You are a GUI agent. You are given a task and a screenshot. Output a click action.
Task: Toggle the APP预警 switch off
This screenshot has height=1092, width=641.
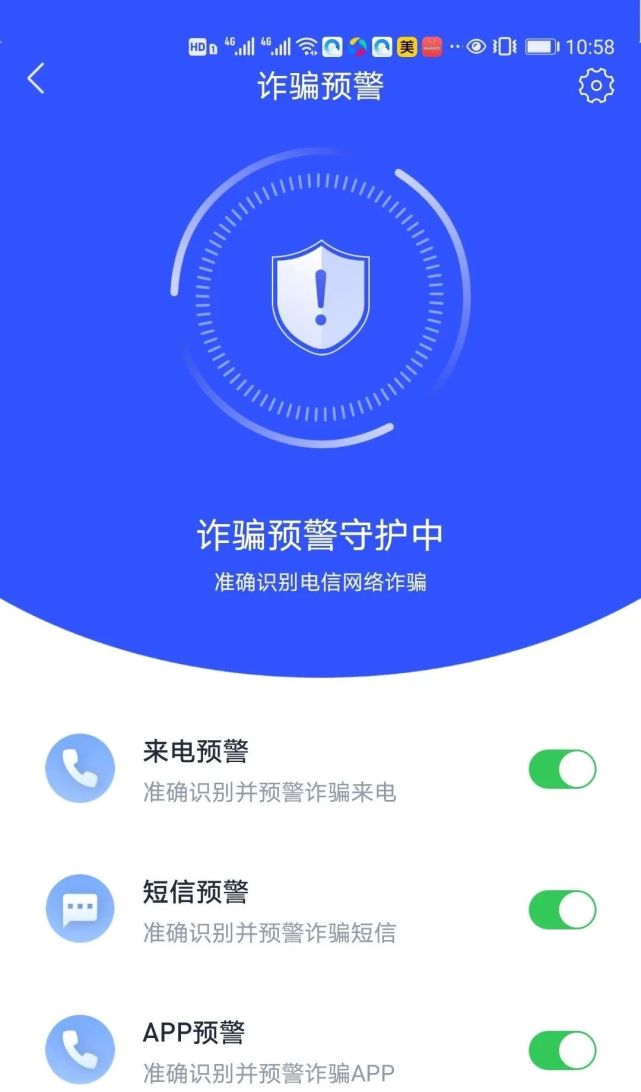(x=563, y=1050)
